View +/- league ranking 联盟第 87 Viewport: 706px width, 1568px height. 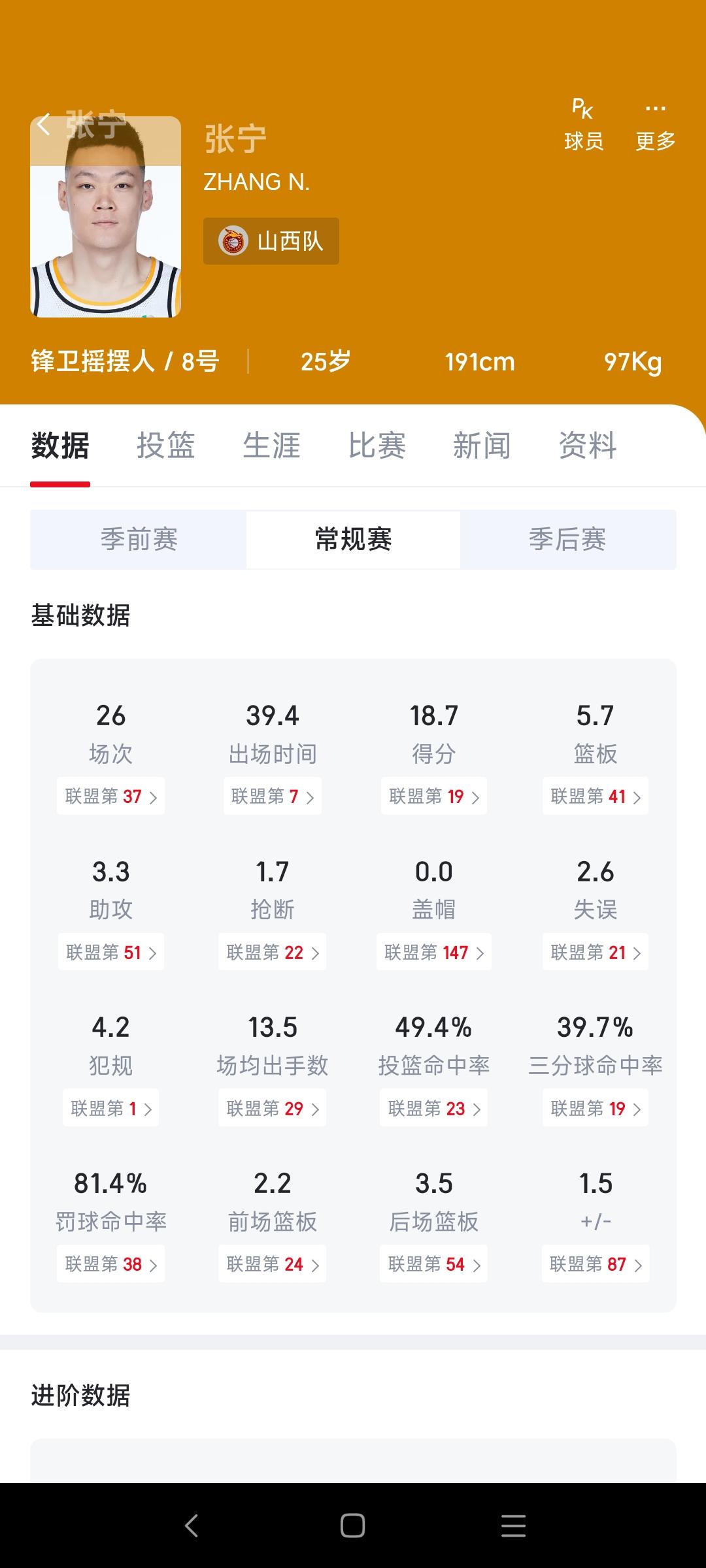pyautogui.click(x=596, y=1264)
